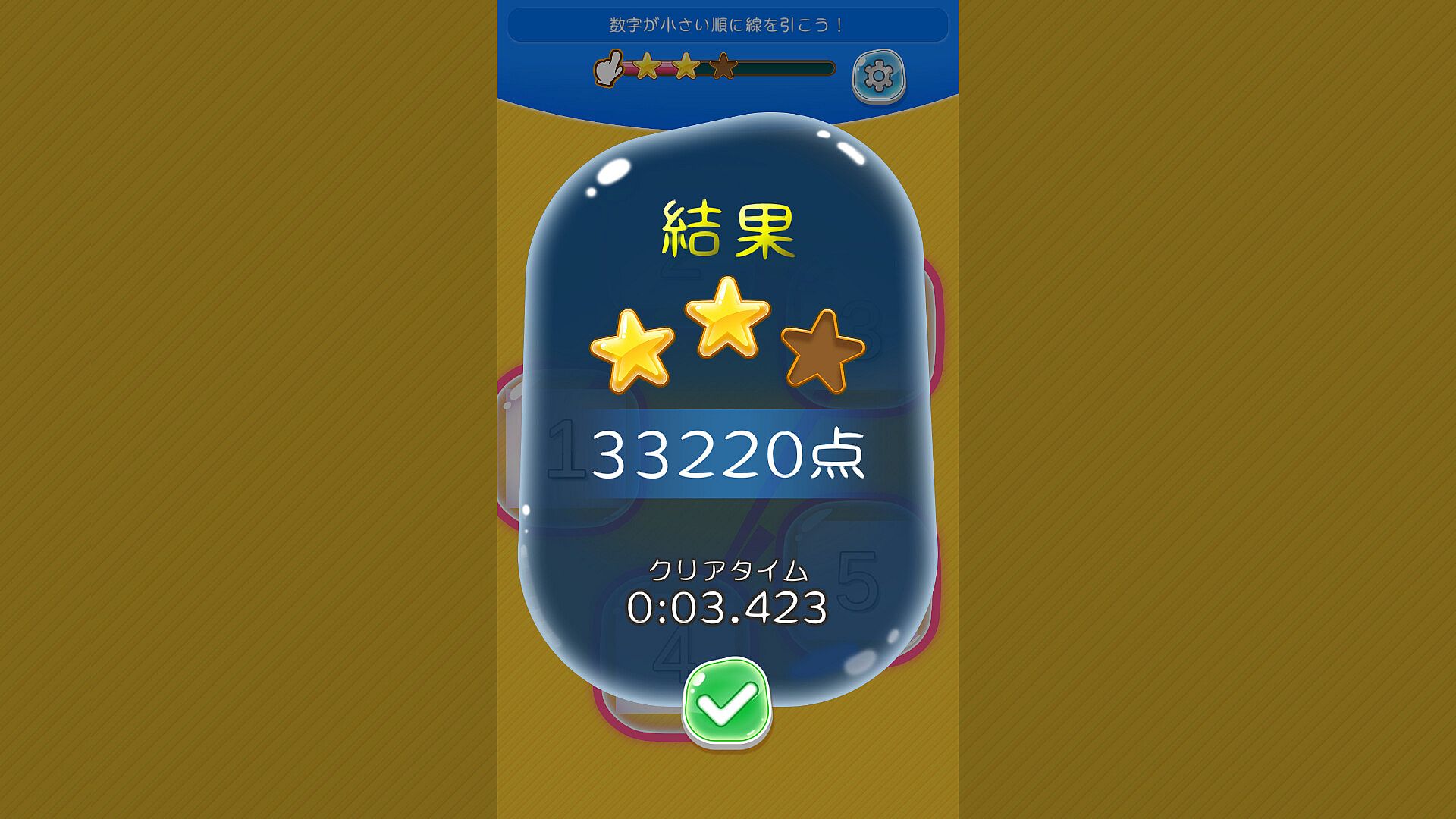
Task: Open the settings gear icon
Action: (878, 76)
